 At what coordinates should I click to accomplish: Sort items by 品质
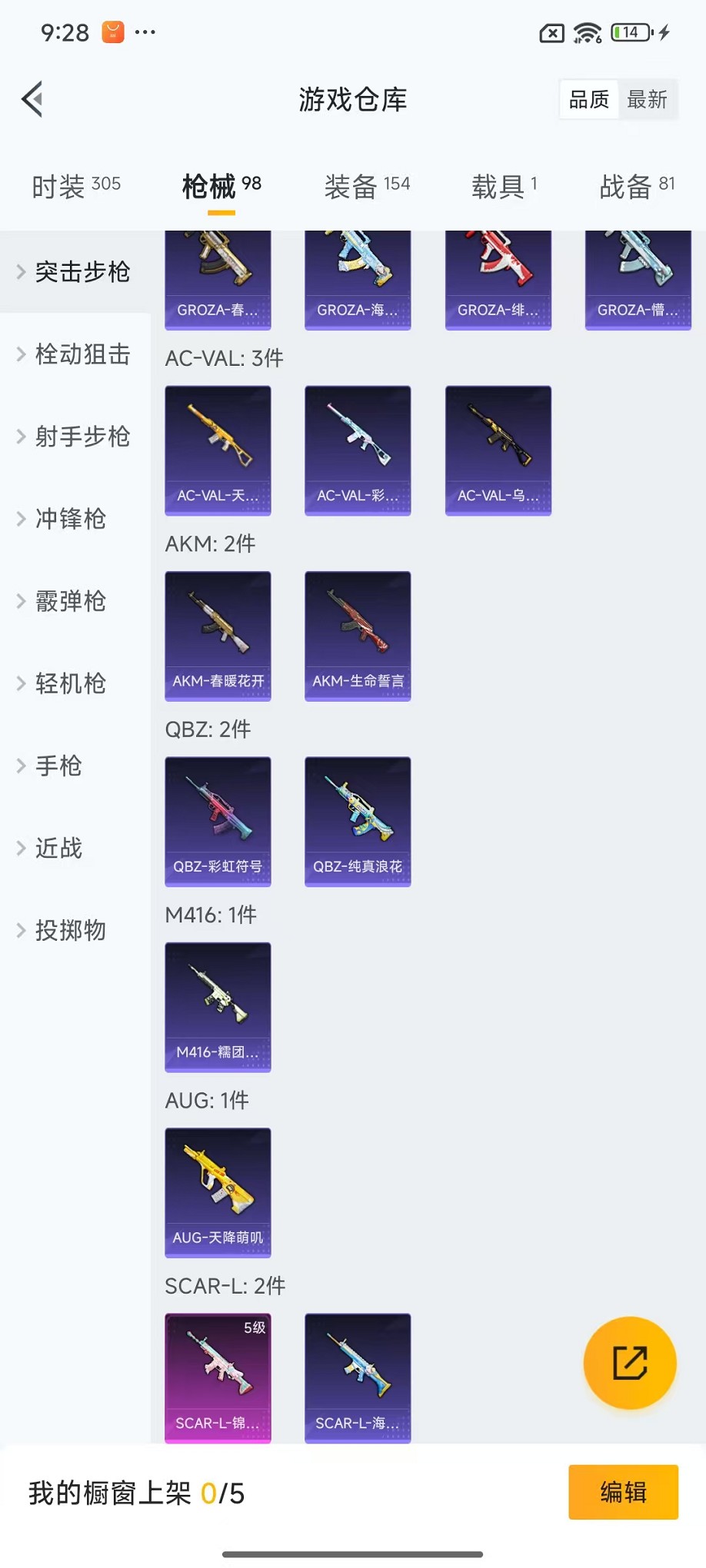pos(589,99)
